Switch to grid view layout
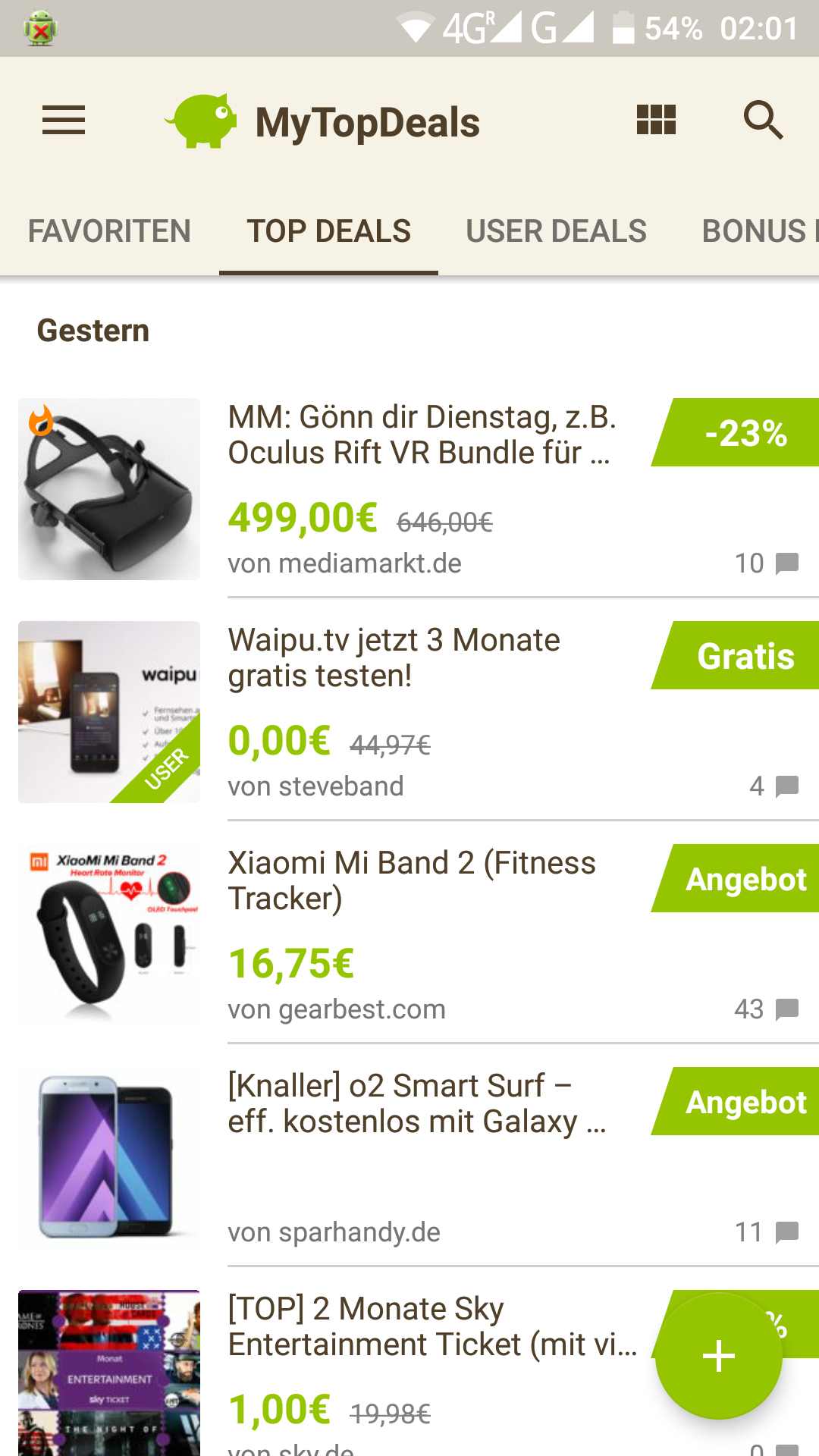The height and width of the screenshot is (1456, 819). tap(656, 121)
